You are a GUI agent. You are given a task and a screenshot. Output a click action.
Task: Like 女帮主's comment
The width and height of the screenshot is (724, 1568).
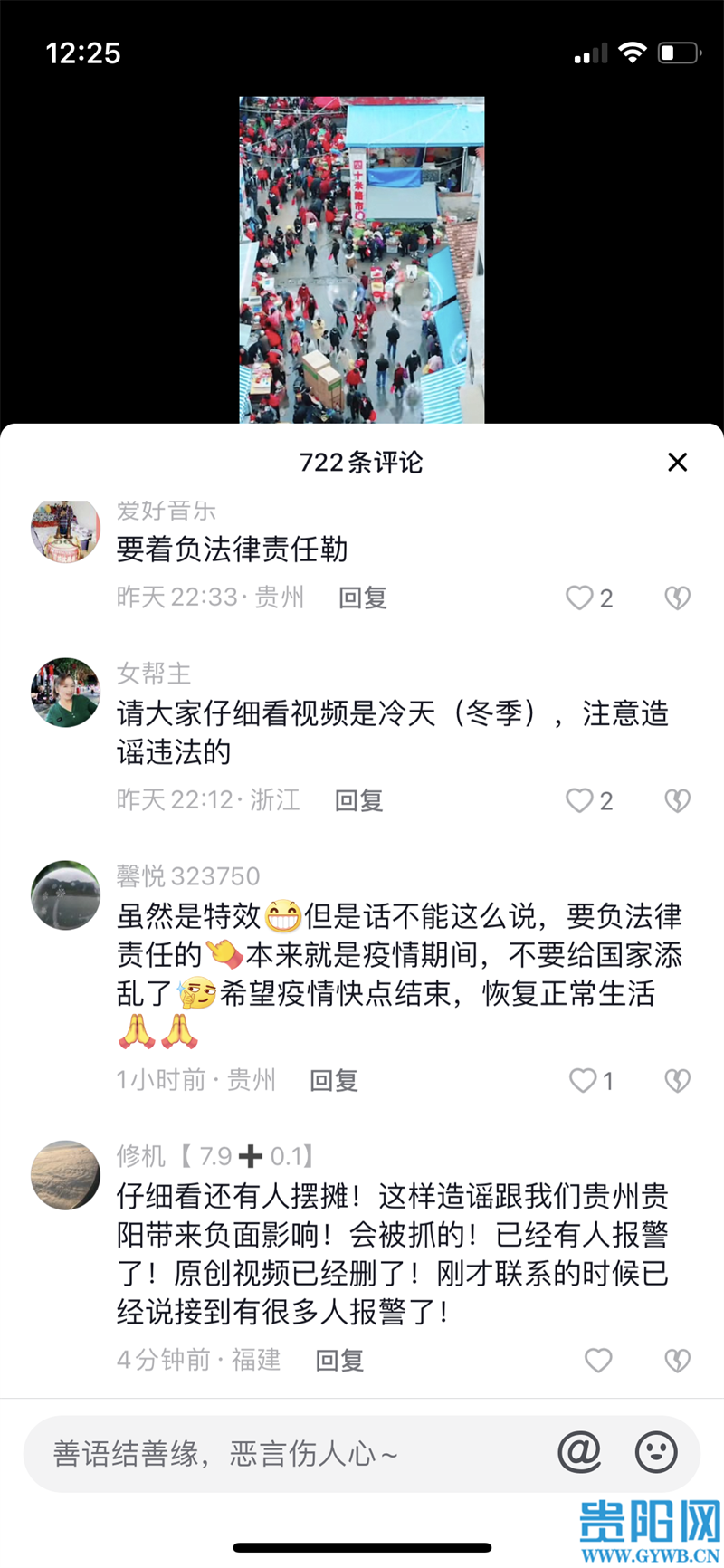(579, 800)
